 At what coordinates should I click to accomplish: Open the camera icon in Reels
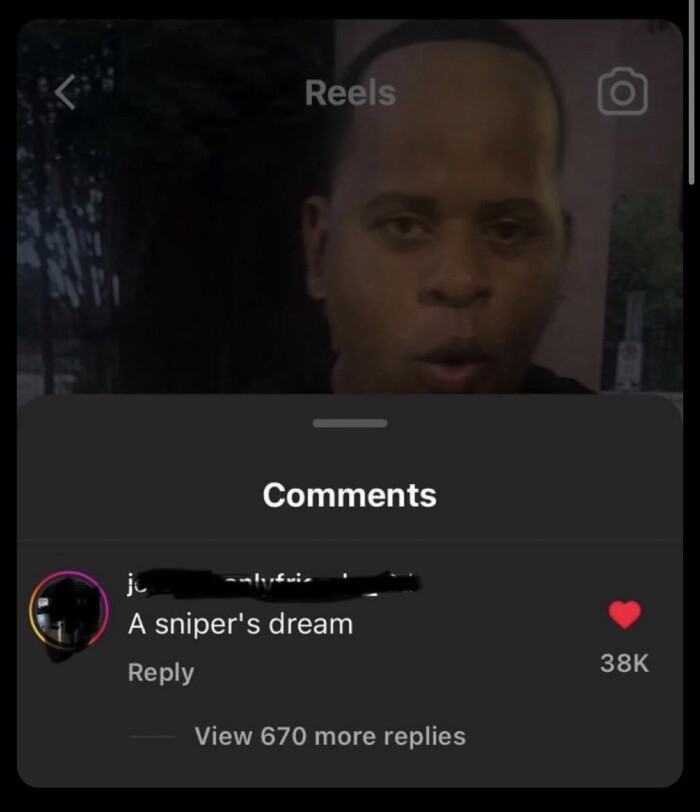click(622, 93)
